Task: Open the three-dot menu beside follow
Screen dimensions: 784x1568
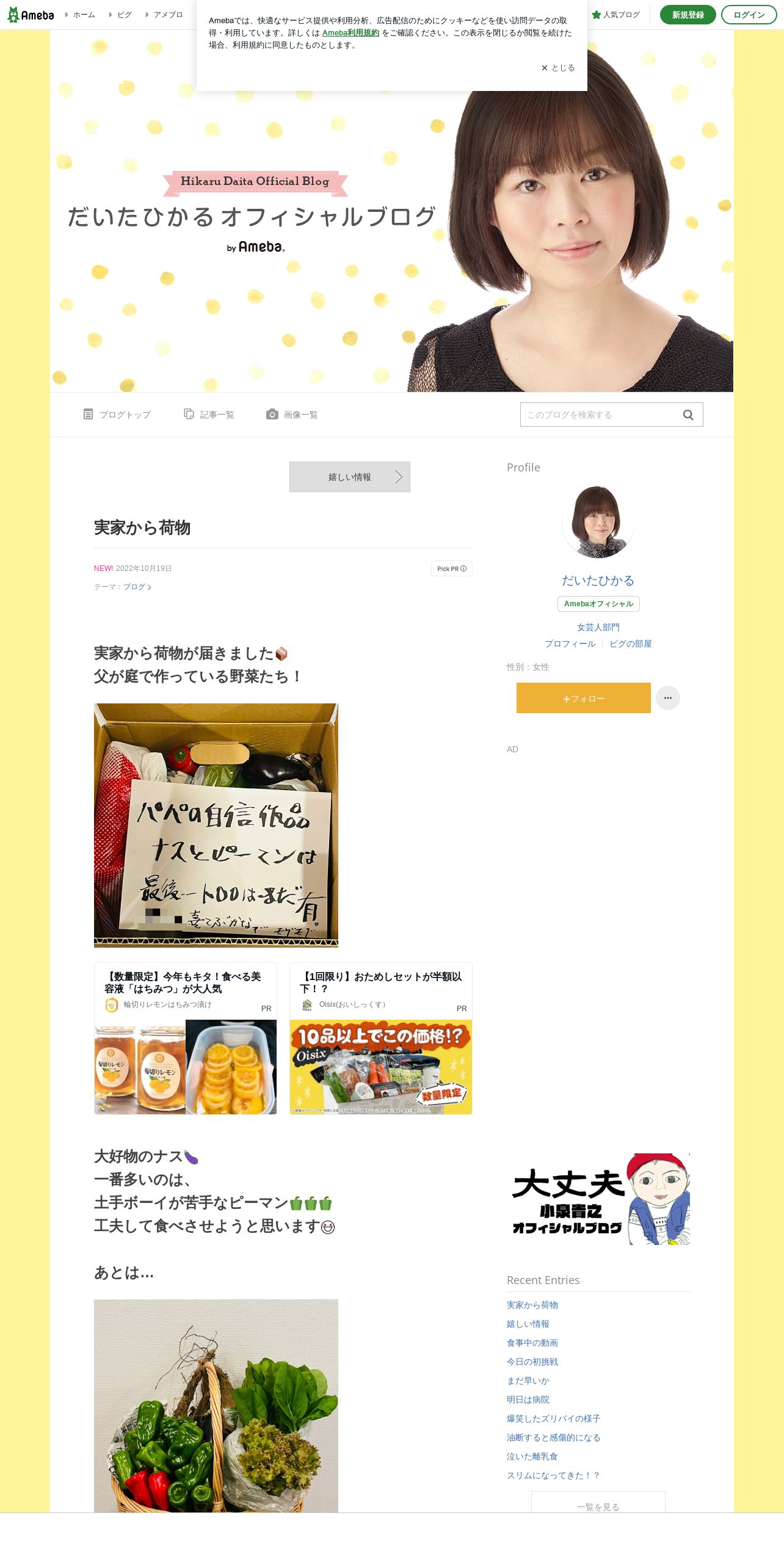Action: [668, 698]
